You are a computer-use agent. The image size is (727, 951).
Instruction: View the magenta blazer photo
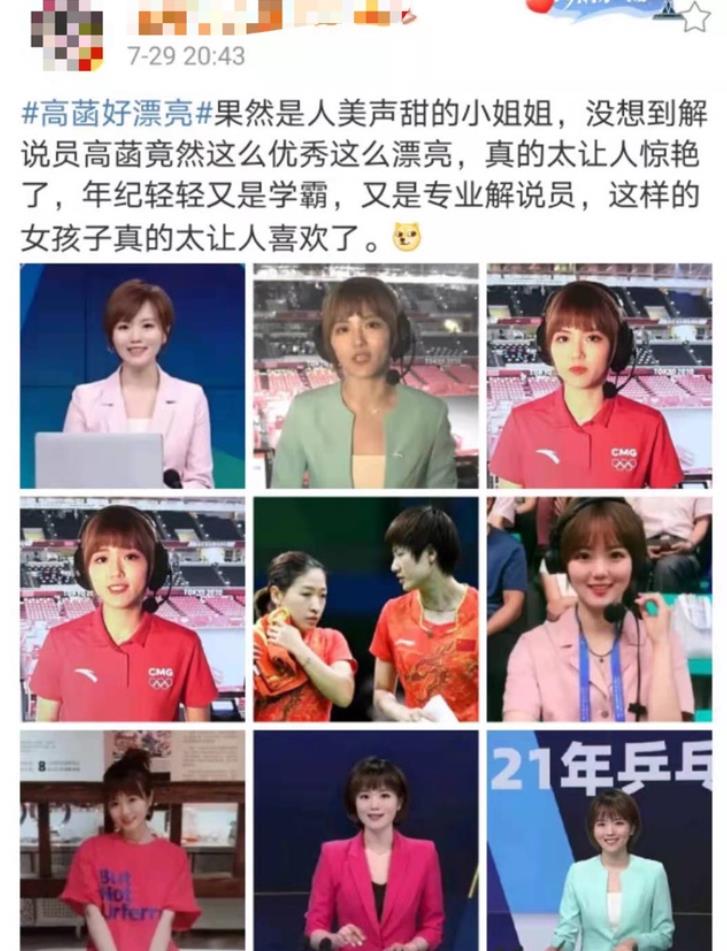[365, 840]
